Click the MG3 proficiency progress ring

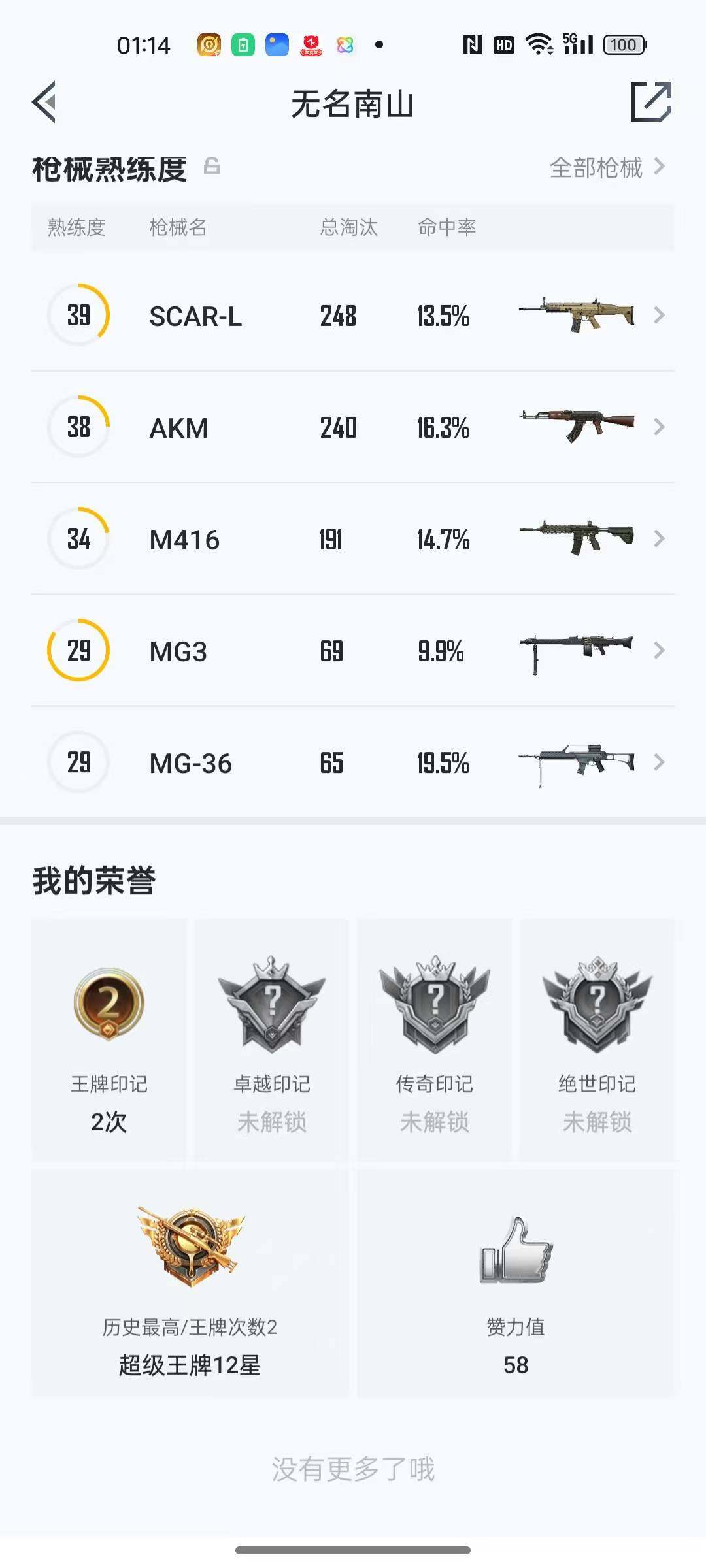78,650
